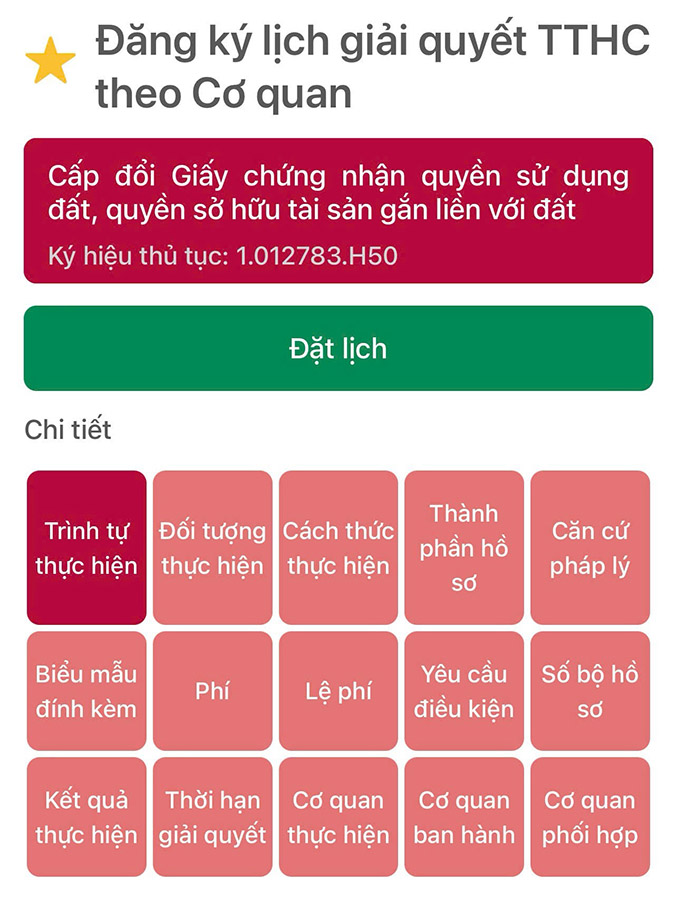
Task: Open Căn cứ pháp lý tile
Action: pyautogui.click(x=590, y=548)
